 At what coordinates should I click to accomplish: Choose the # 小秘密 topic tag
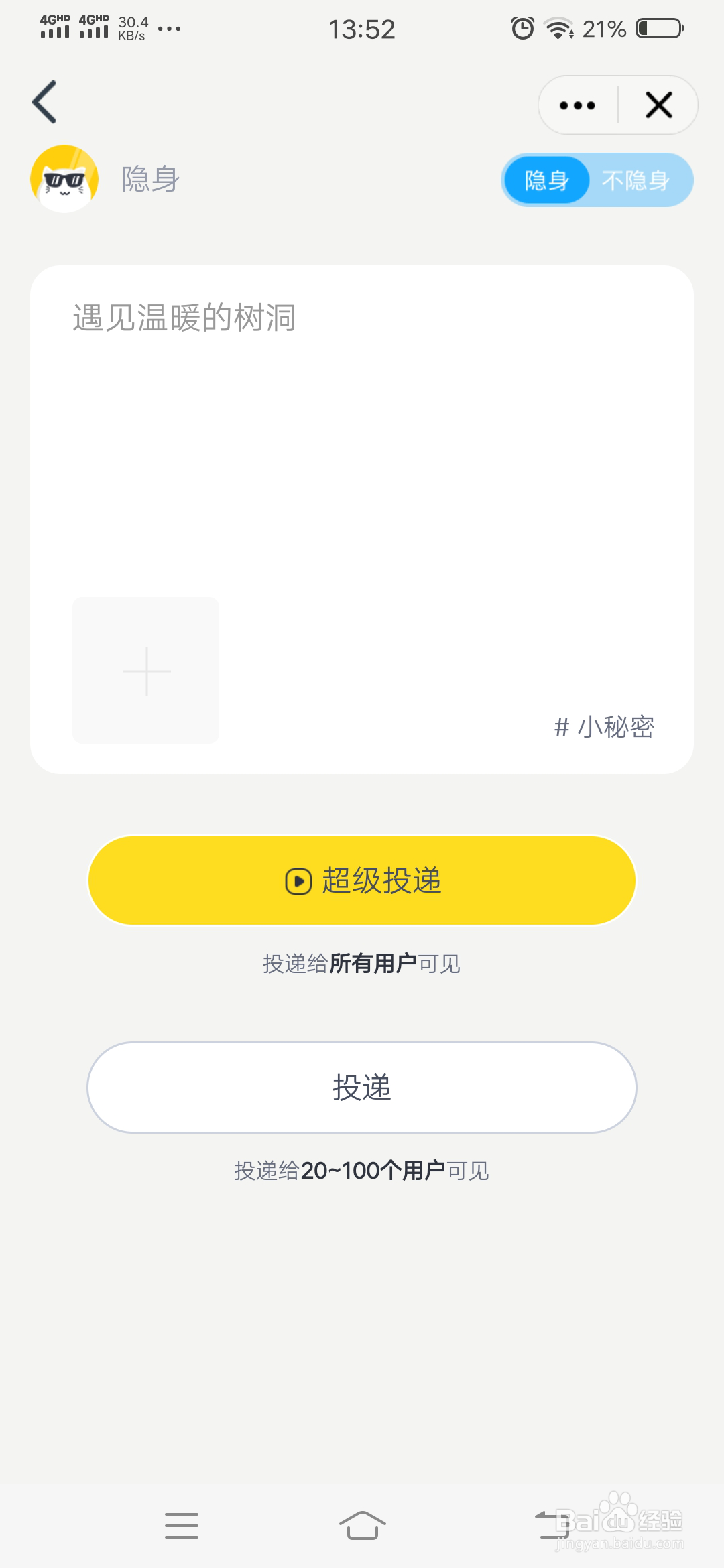[604, 727]
